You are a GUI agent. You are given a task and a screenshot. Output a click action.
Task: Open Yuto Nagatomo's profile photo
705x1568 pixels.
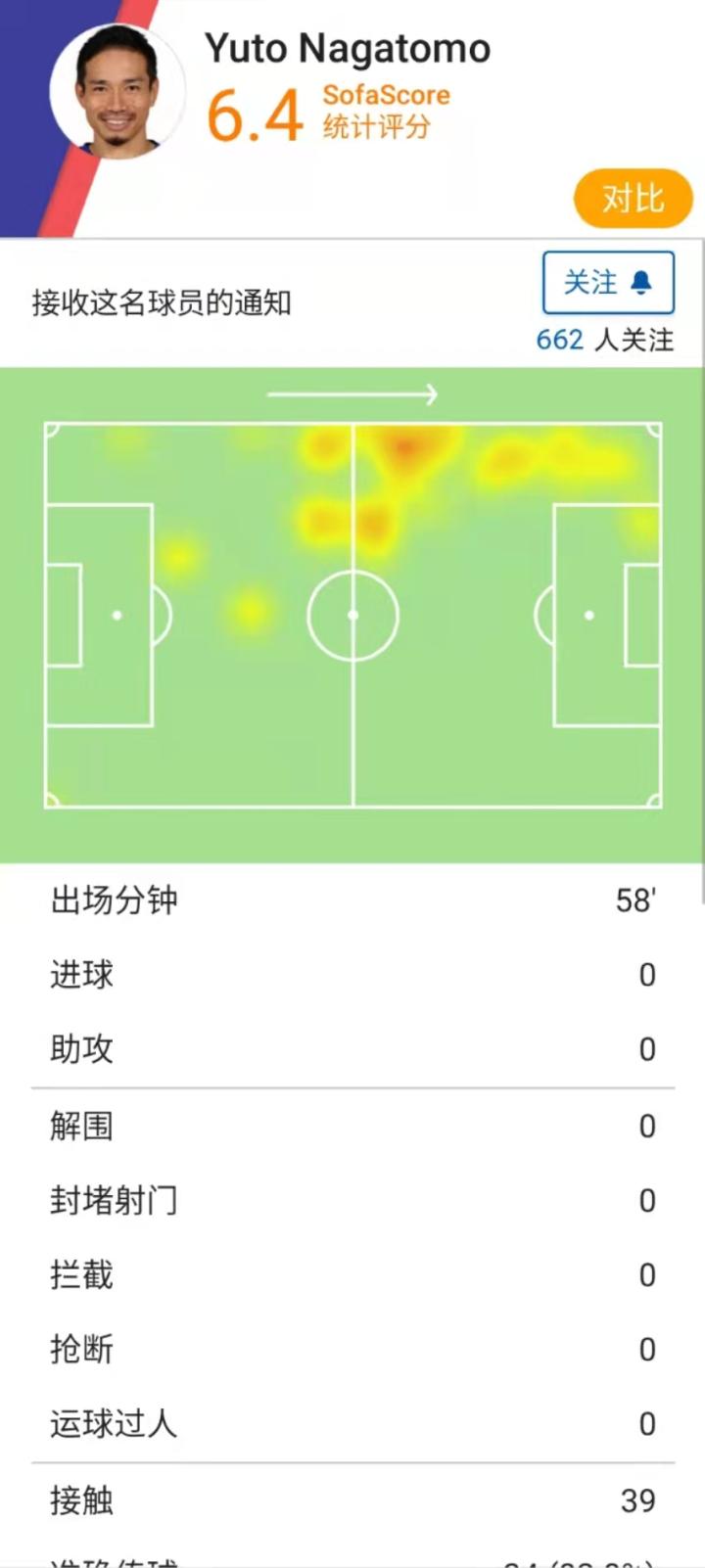[117, 90]
